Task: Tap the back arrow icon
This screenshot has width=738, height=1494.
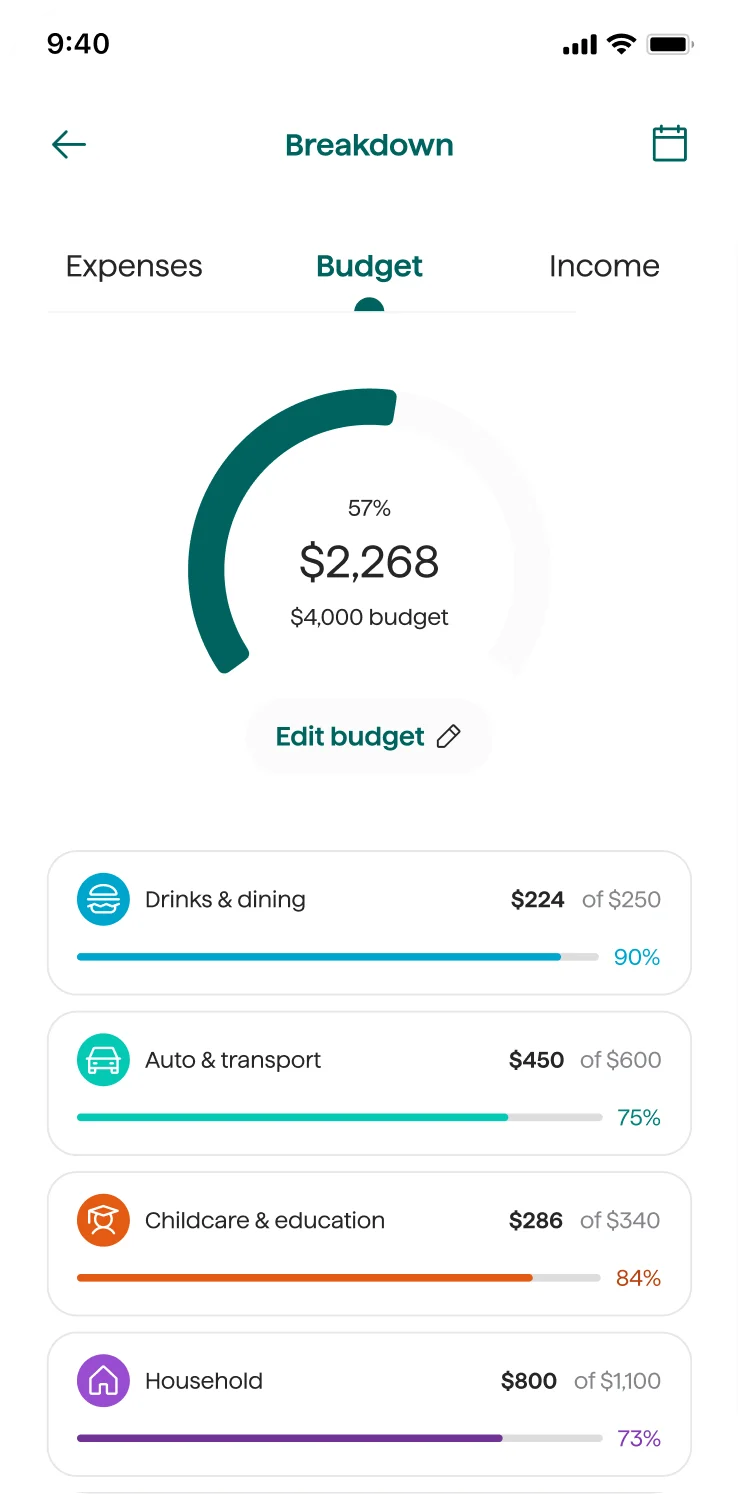Action: 68,144
